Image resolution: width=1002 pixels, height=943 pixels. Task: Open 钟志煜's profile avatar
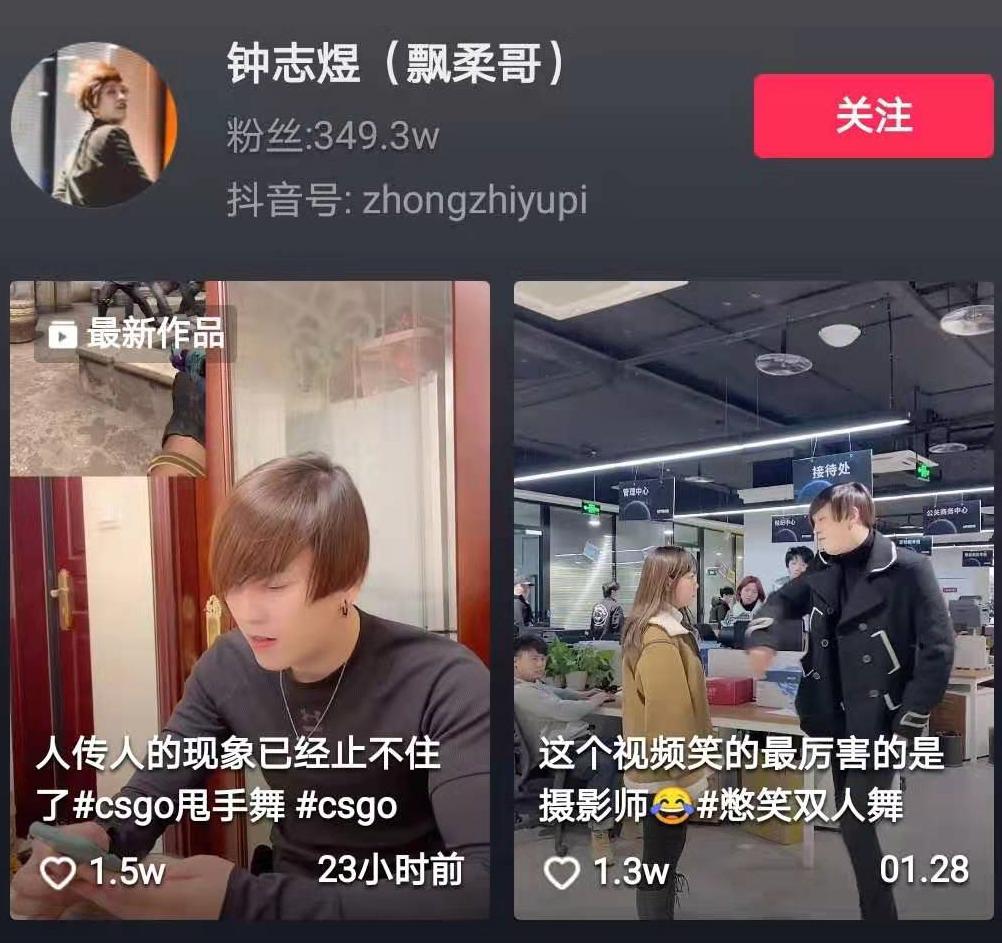[x=94, y=125]
